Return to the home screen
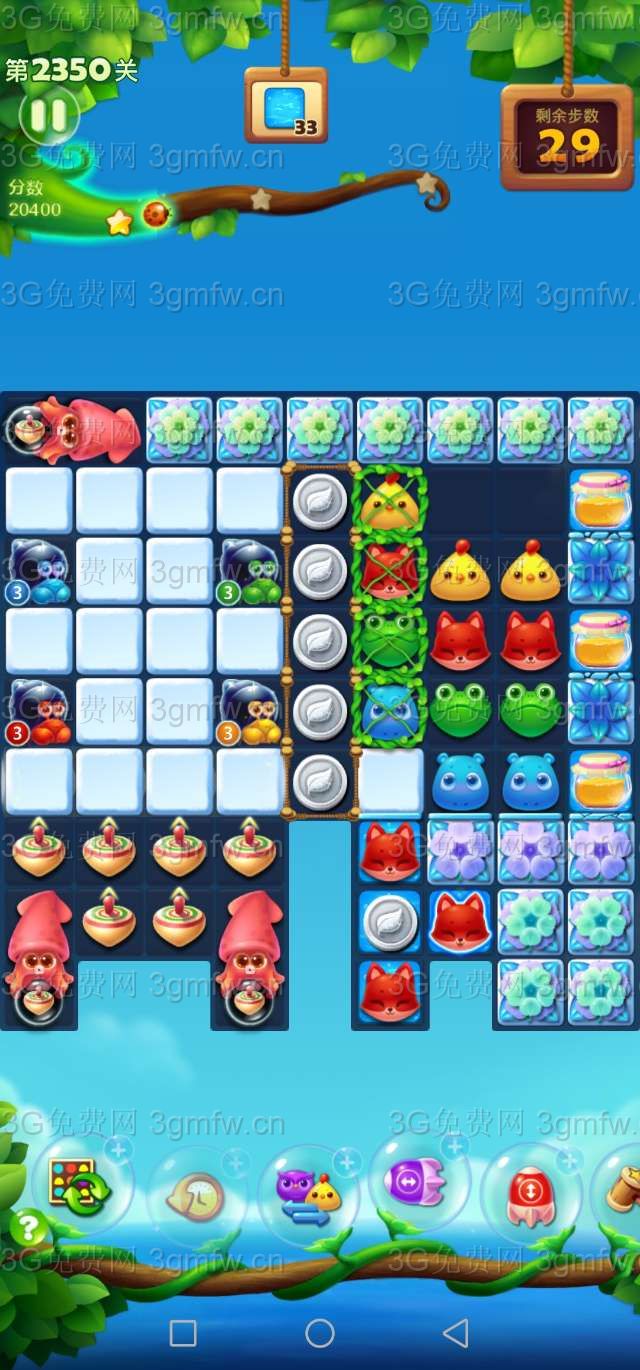This screenshot has width=640, height=1370. 320,1332
